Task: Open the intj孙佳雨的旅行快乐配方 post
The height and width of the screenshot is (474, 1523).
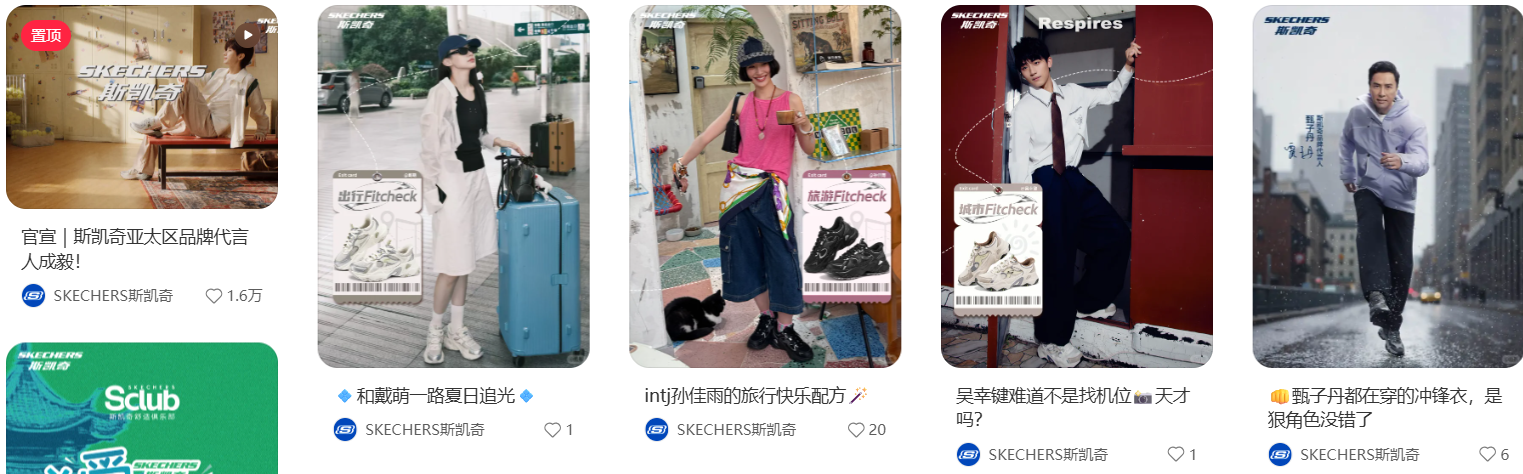Action: point(764,187)
